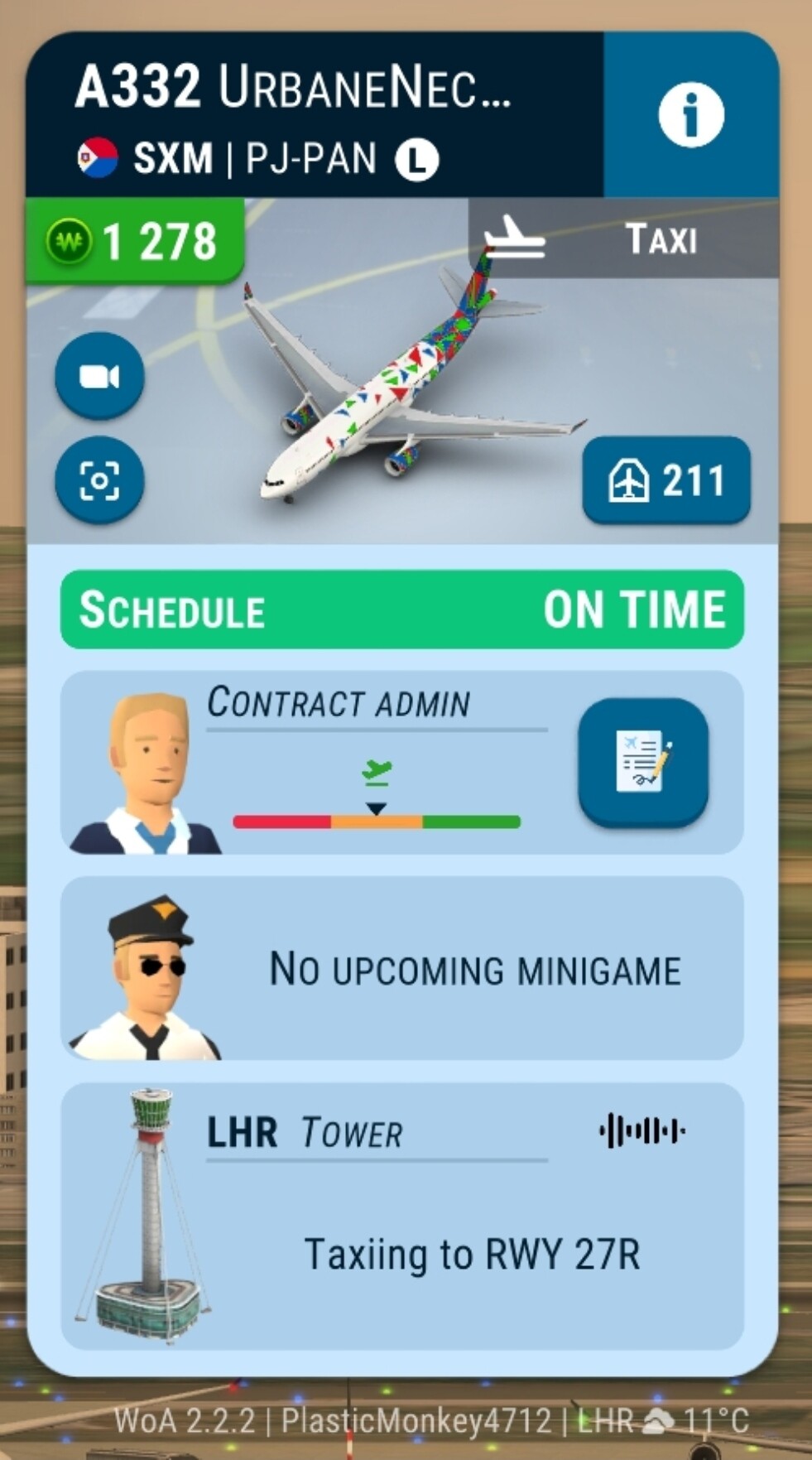This screenshot has height=1460, width=812.
Task: Tap the video camera follow button
Action: click(x=99, y=376)
